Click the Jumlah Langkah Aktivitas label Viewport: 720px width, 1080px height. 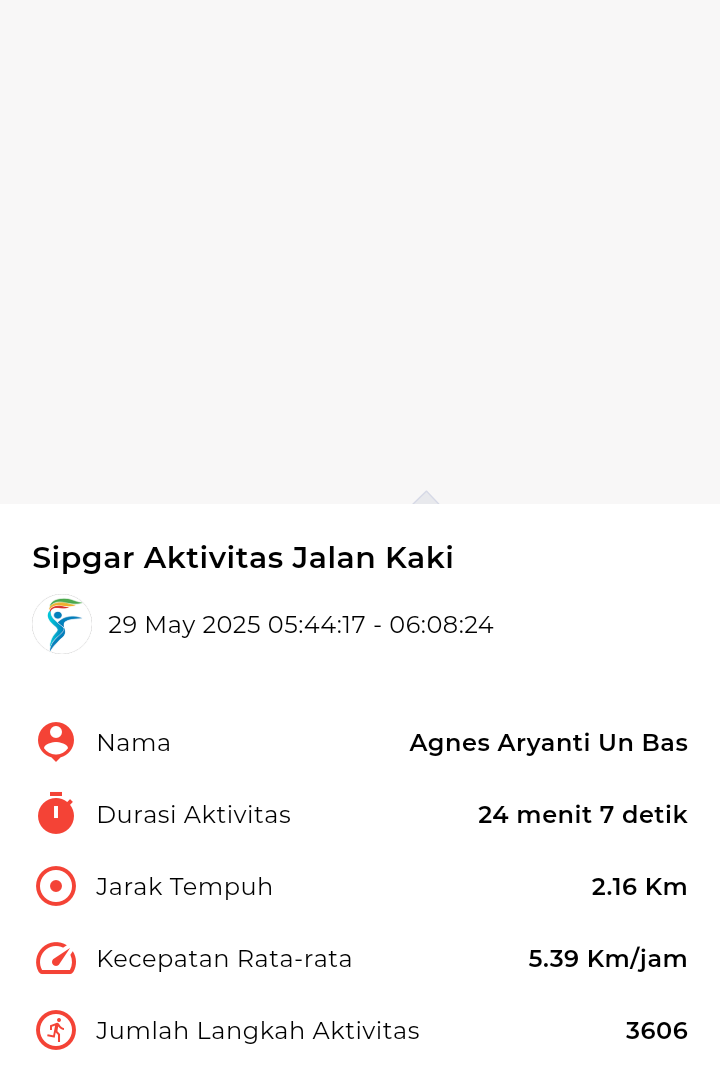[x=258, y=1030]
